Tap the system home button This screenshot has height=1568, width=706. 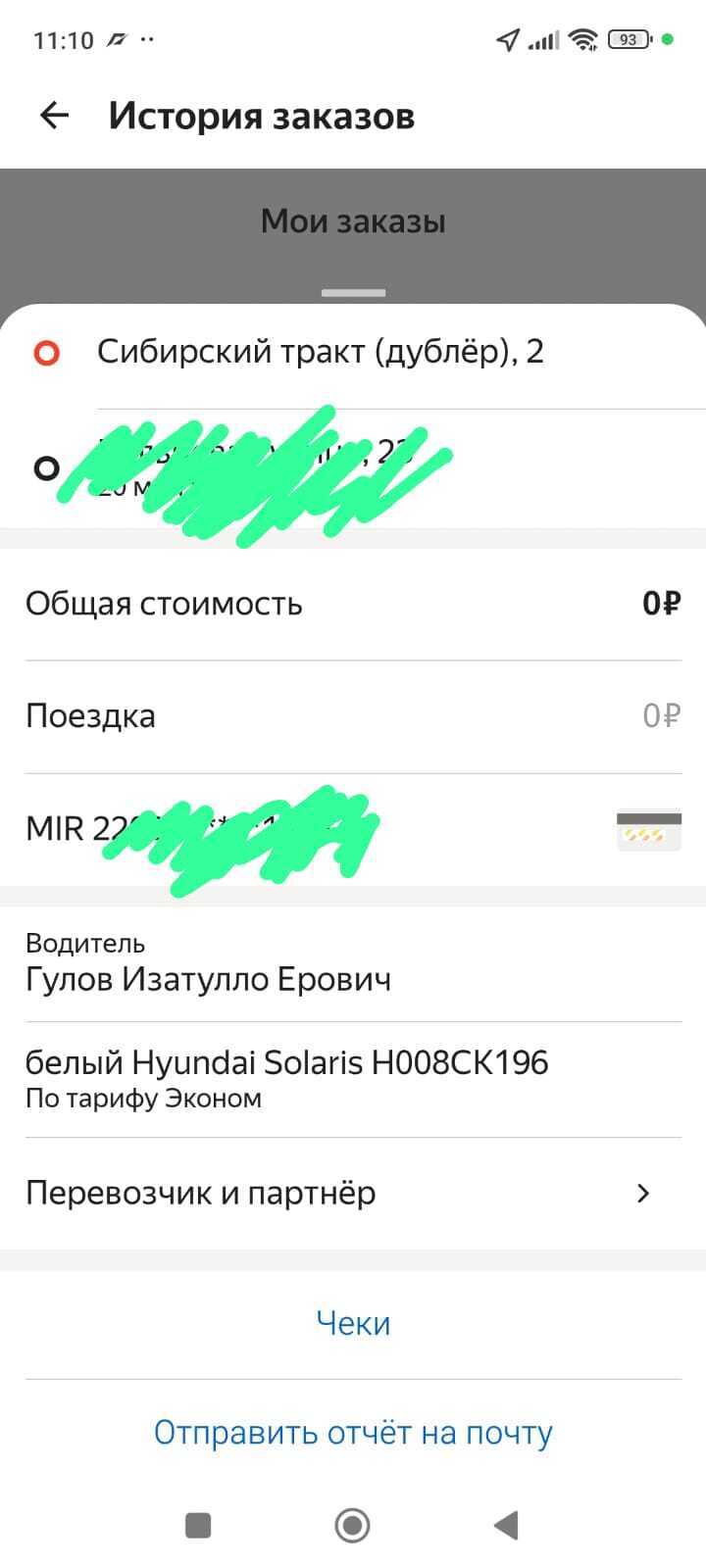click(x=352, y=1525)
